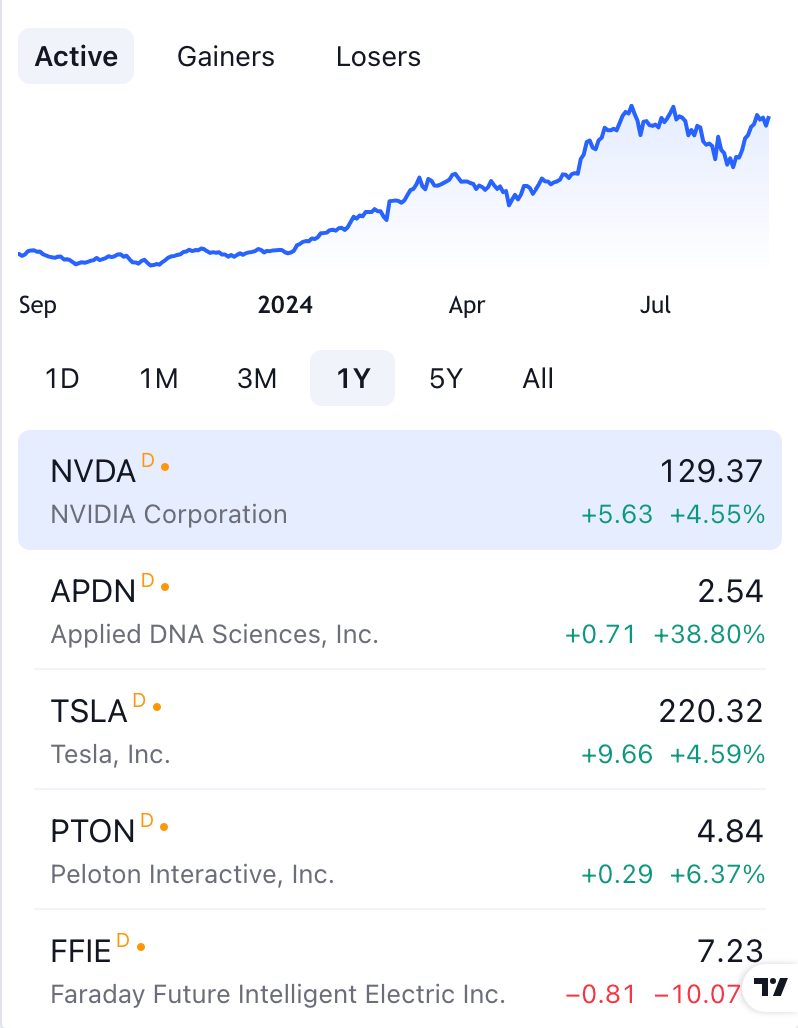View the Tesla, Inc. stock row

click(400, 730)
